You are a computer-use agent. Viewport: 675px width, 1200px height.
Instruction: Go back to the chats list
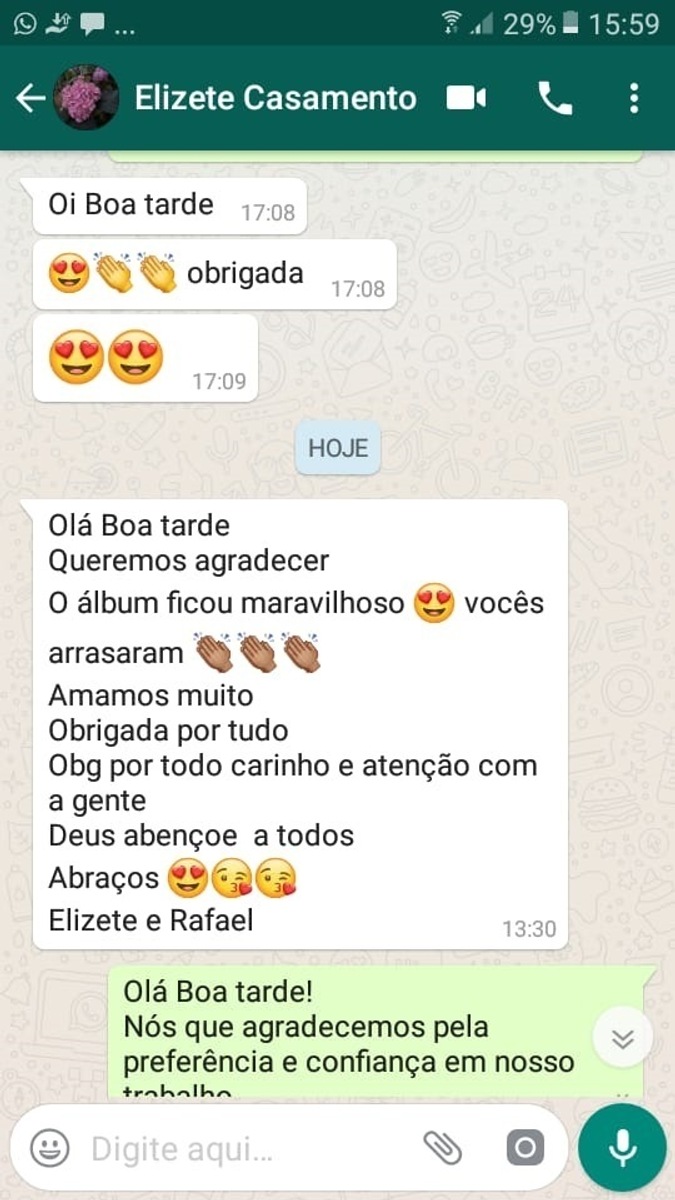pyautogui.click(x=30, y=98)
